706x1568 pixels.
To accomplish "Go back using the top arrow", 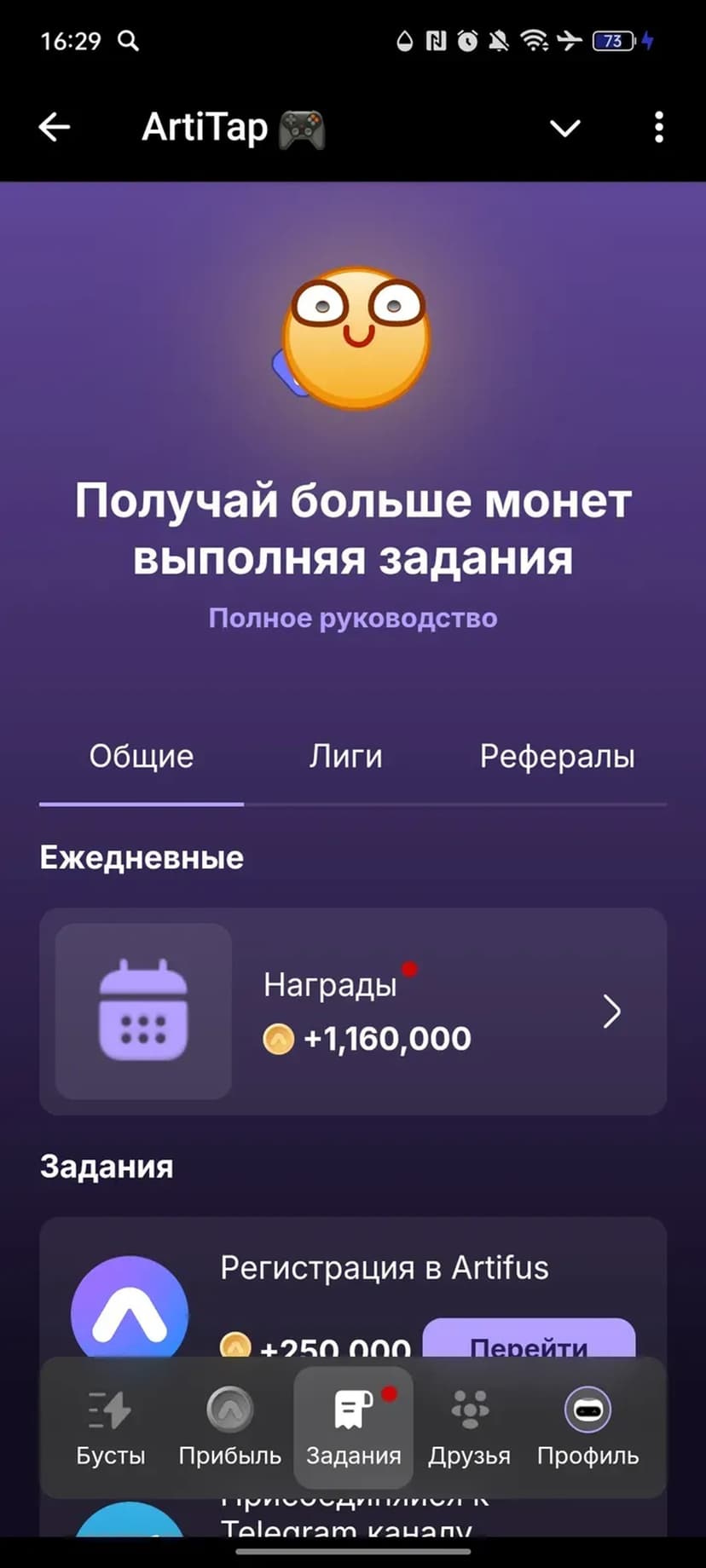I will click(x=55, y=128).
